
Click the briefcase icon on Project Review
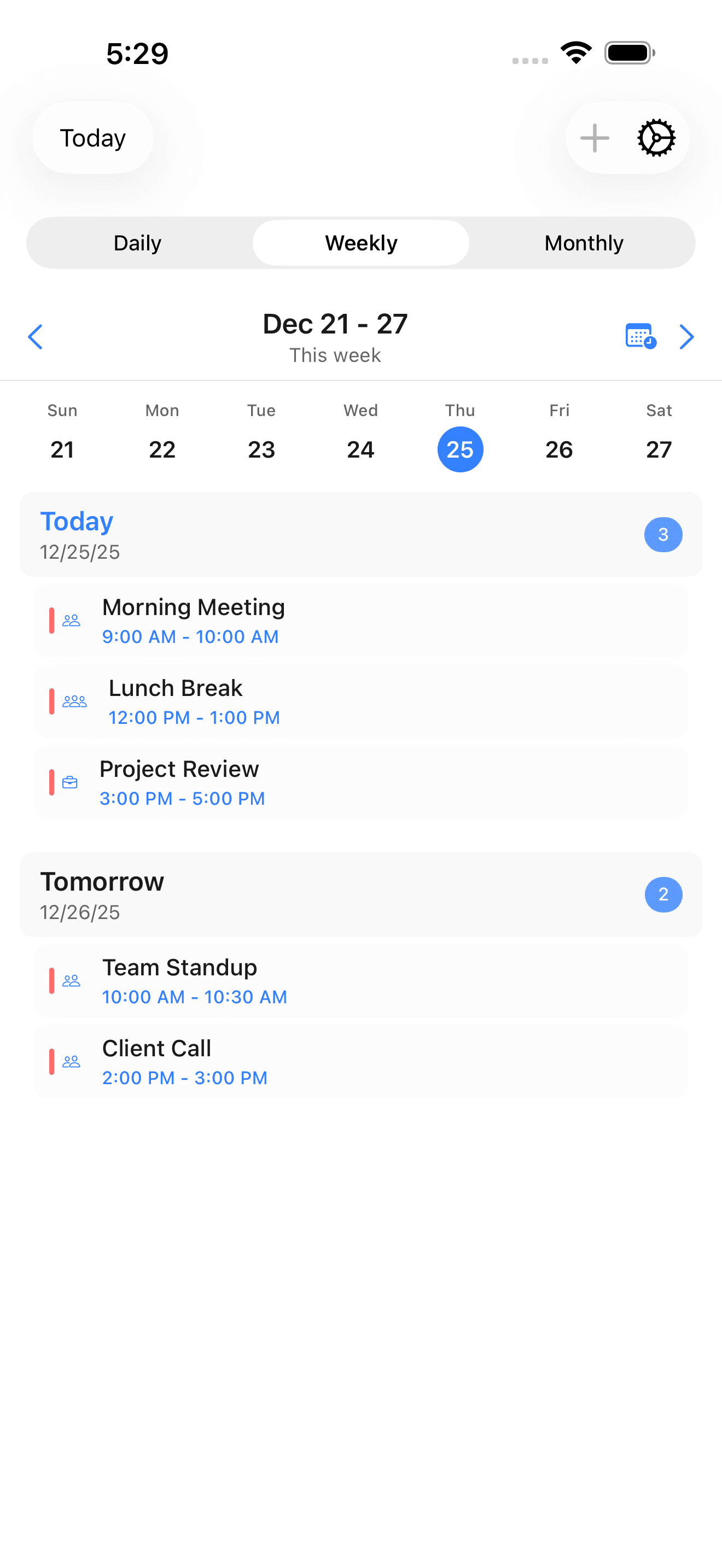click(x=70, y=782)
